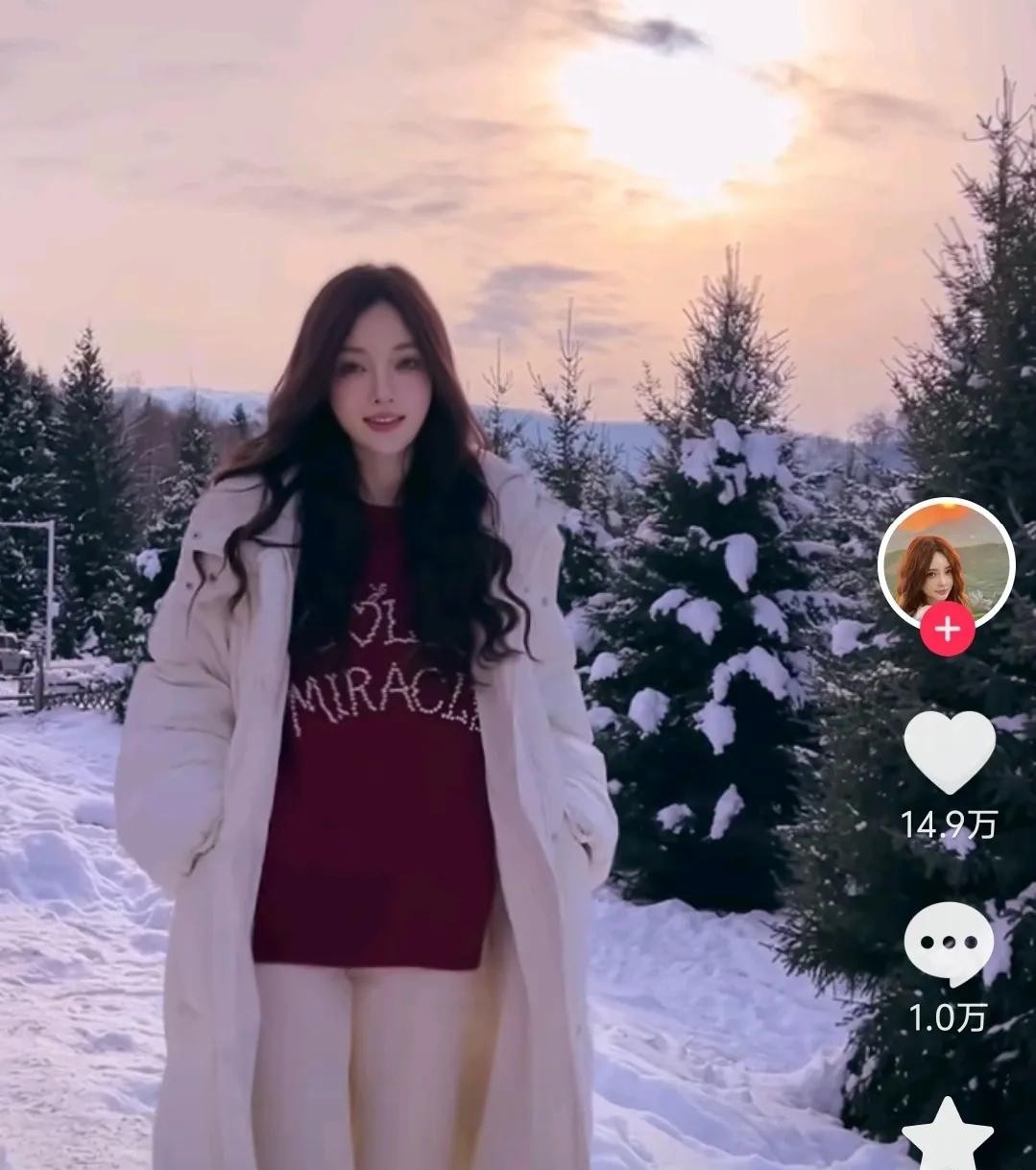Like this video with the heart icon

tap(950, 752)
